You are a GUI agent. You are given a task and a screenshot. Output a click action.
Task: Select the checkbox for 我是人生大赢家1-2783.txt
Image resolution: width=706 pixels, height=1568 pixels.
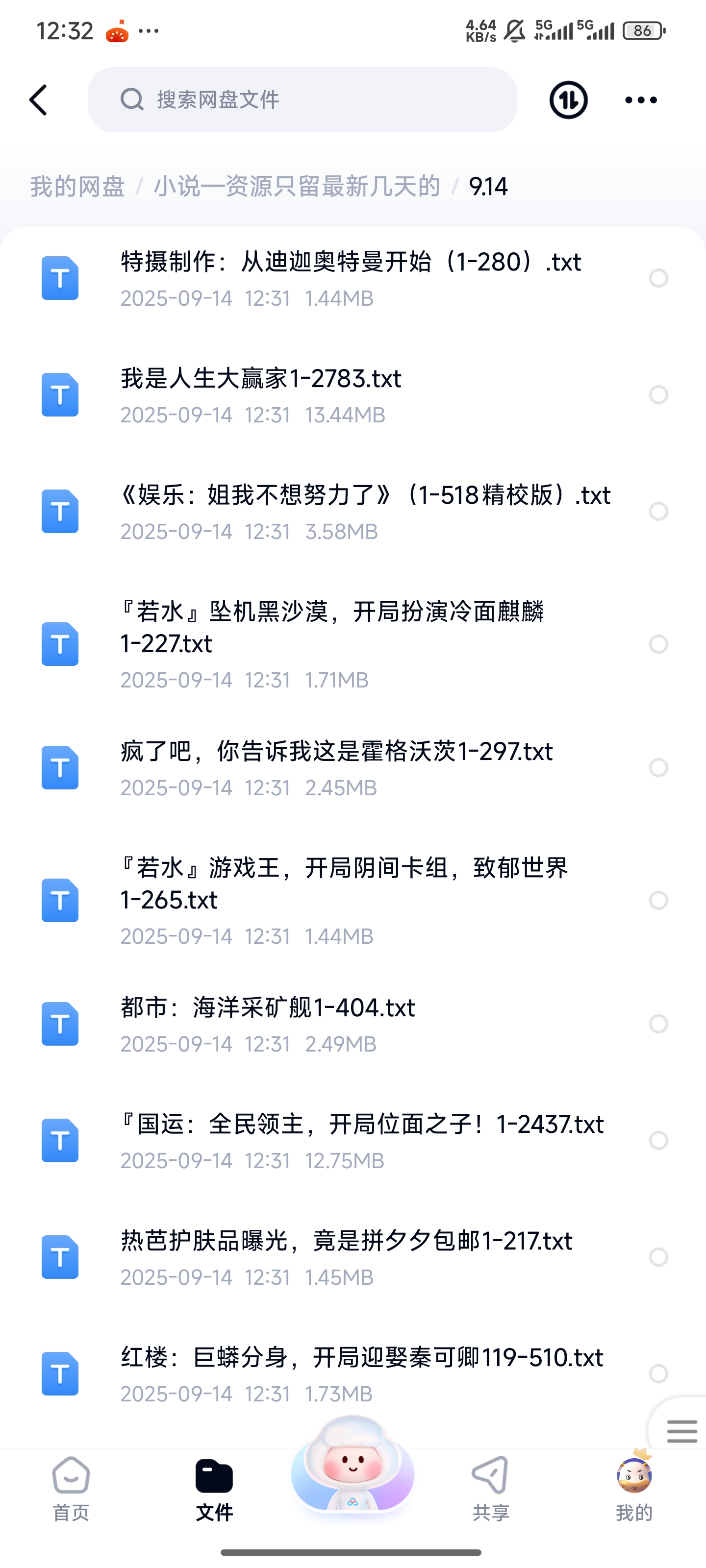658,395
